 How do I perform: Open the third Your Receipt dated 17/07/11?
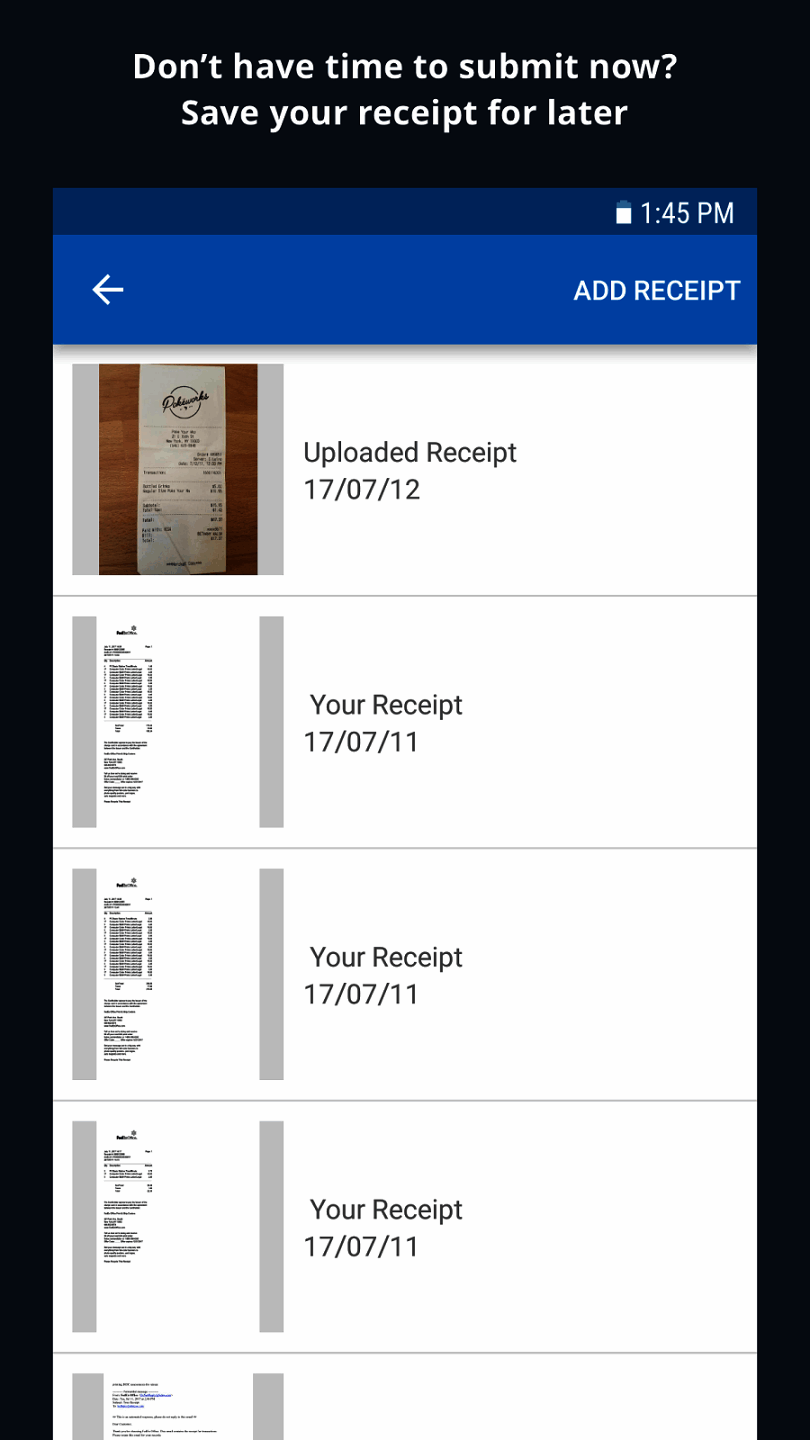tap(405, 1225)
